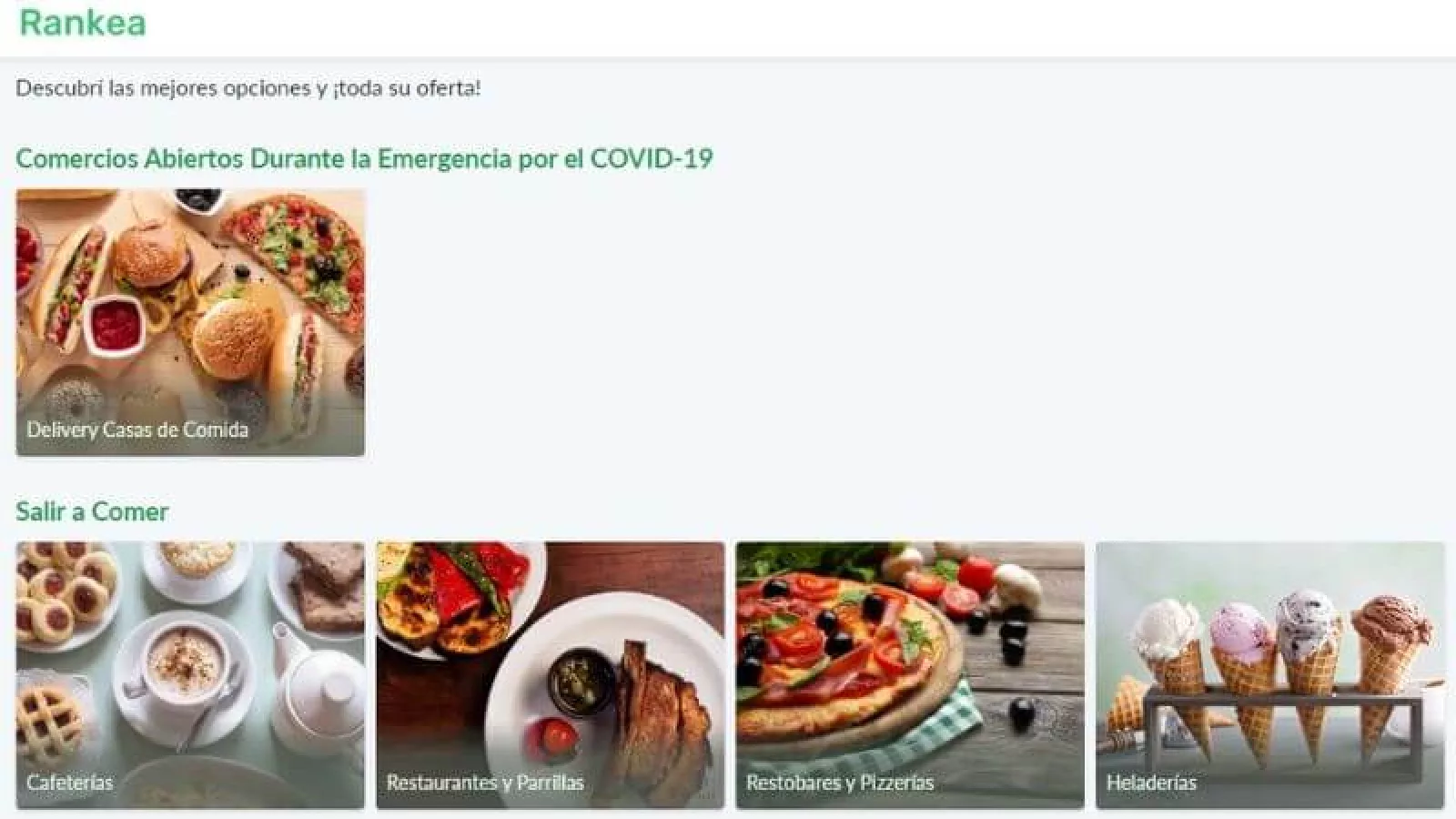Open the Cafeterías category card

click(190, 675)
